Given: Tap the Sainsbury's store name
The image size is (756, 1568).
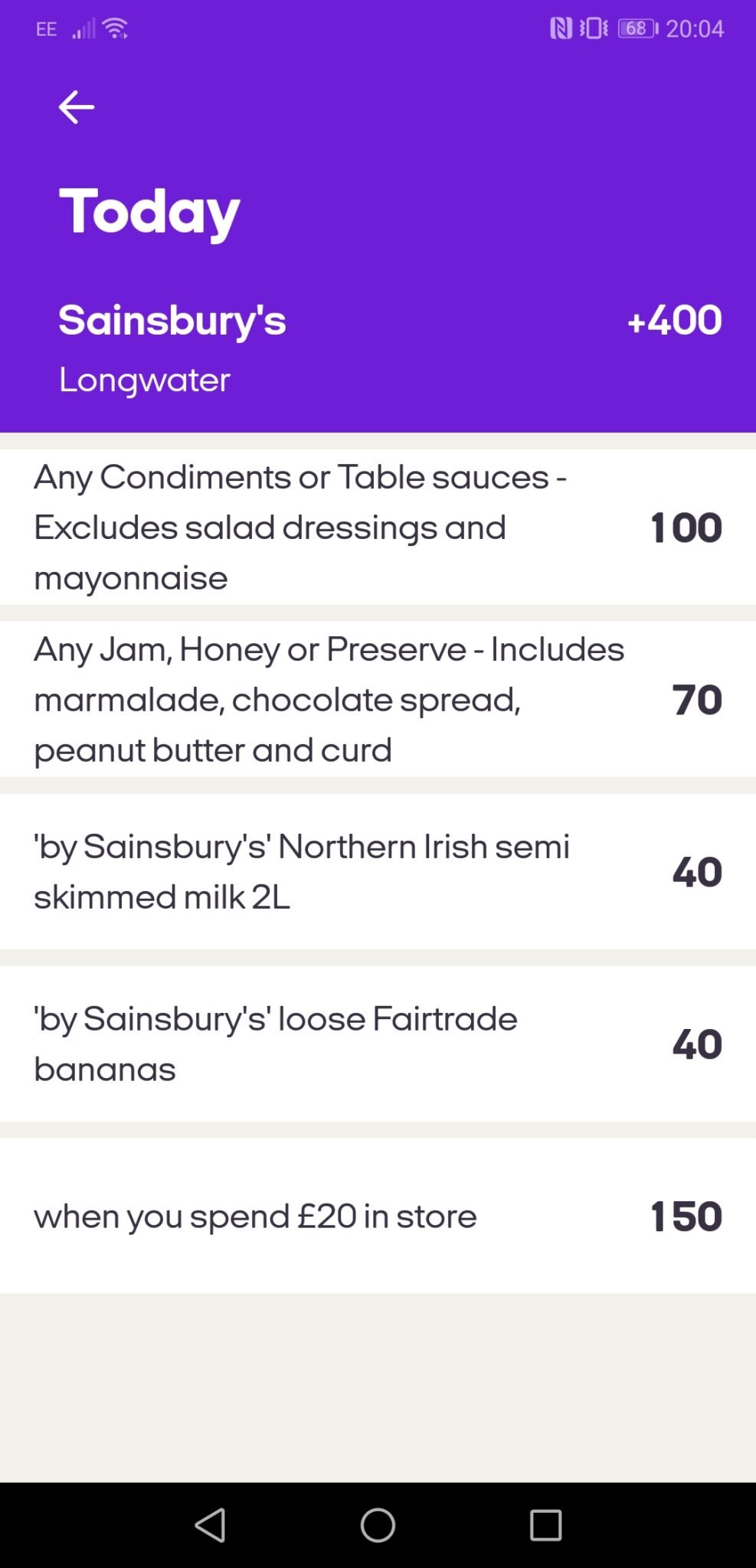Looking at the screenshot, I should click(172, 321).
